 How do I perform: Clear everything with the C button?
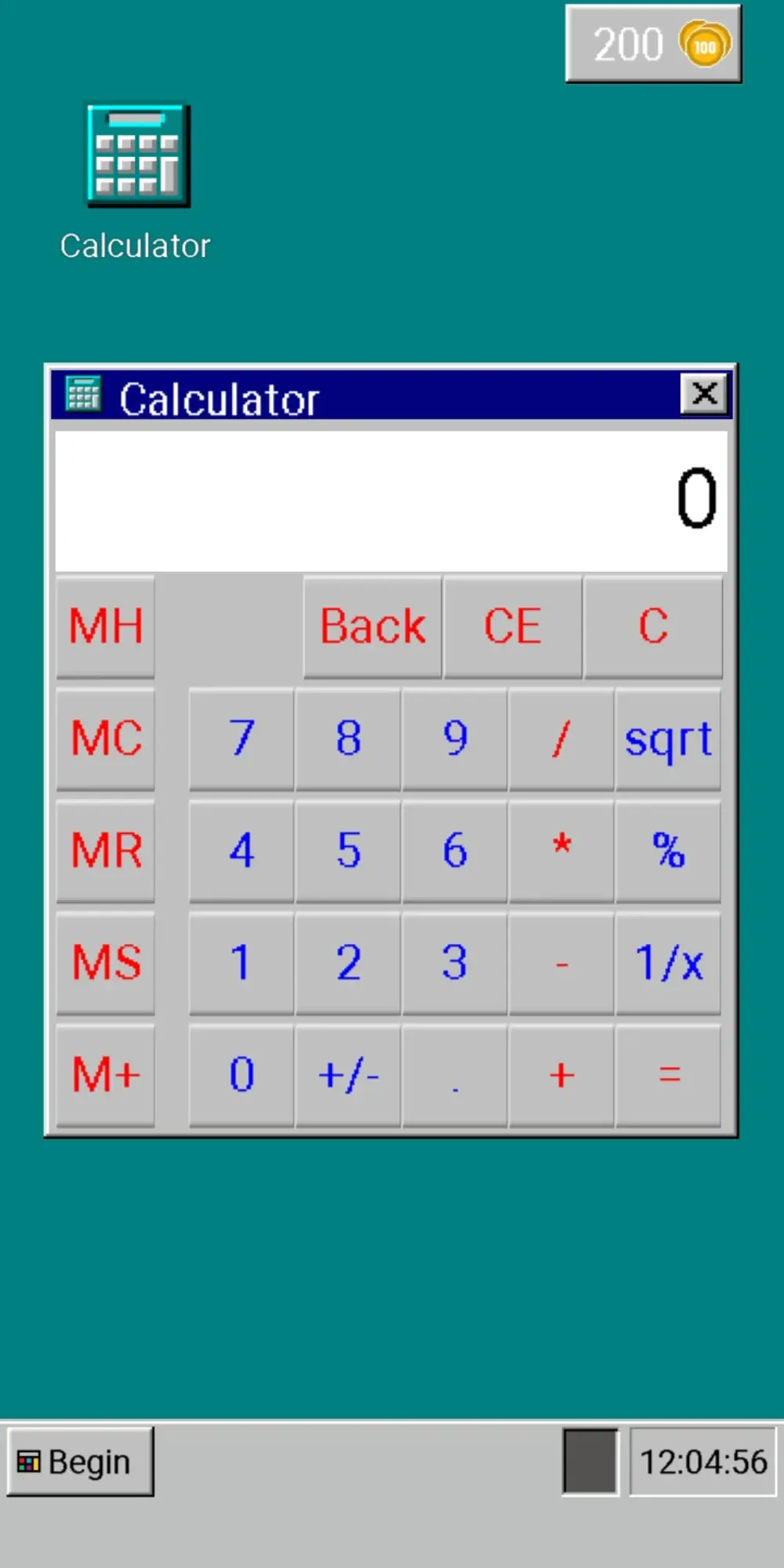coord(653,625)
